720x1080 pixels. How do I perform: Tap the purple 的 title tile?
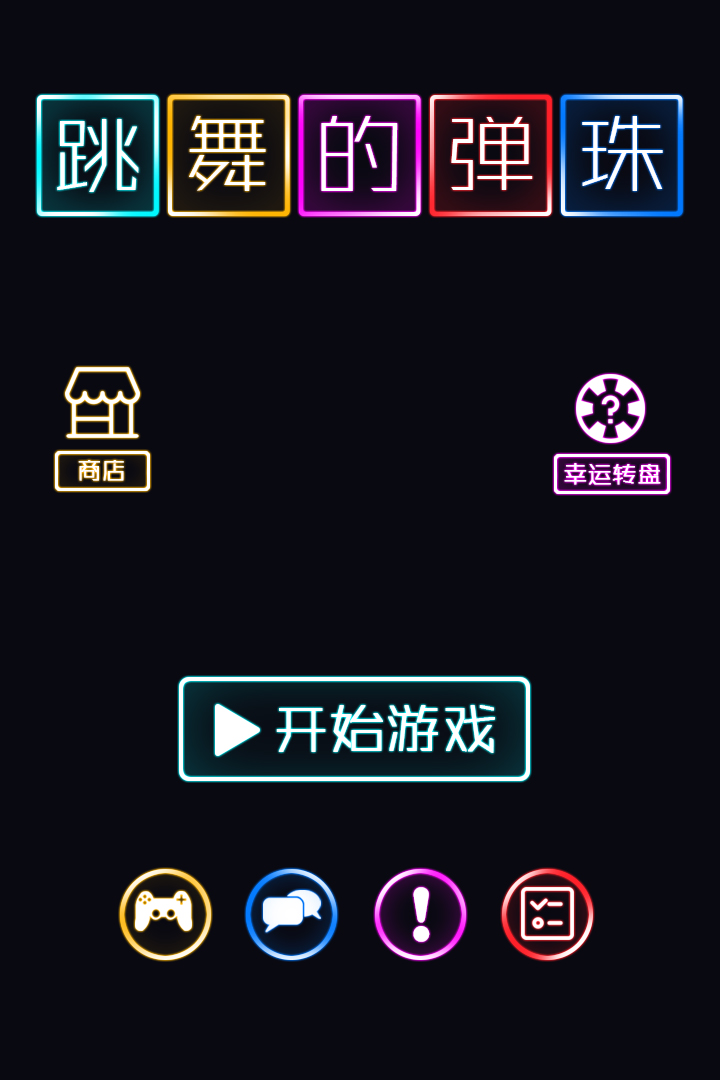tap(359, 157)
